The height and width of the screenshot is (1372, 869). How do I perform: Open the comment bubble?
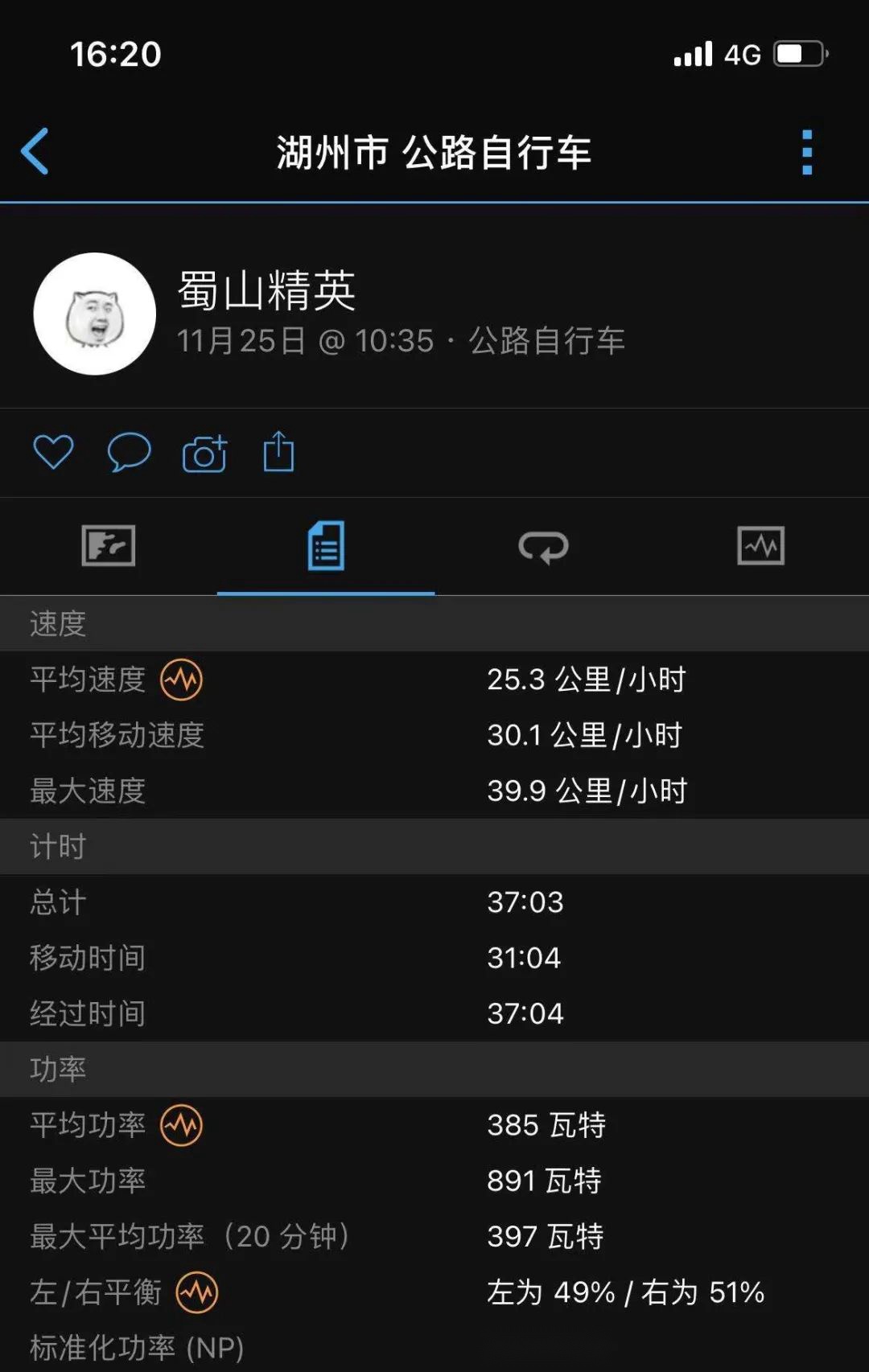pyautogui.click(x=129, y=452)
